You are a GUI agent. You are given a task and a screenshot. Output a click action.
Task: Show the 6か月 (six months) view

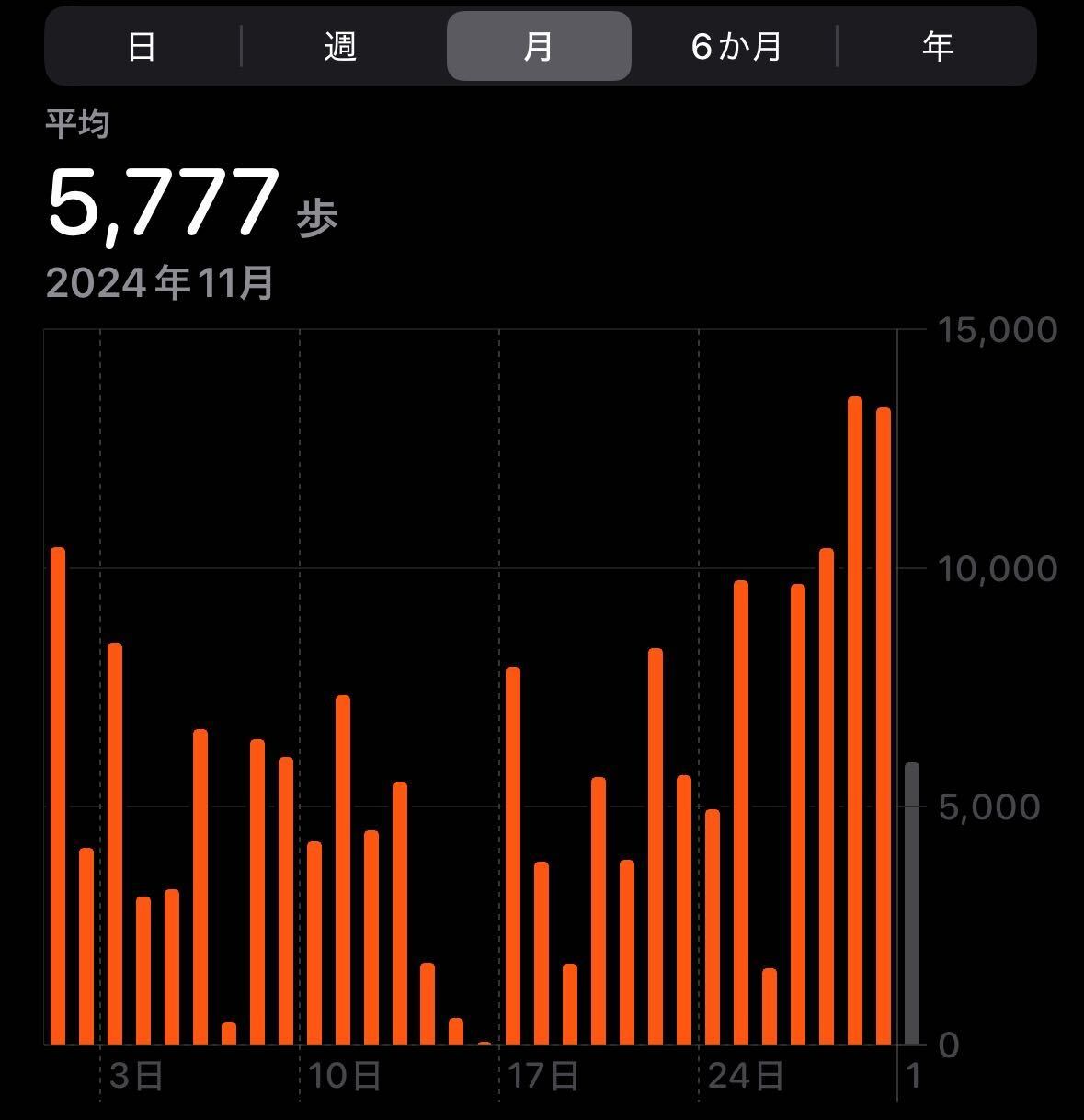tap(736, 46)
